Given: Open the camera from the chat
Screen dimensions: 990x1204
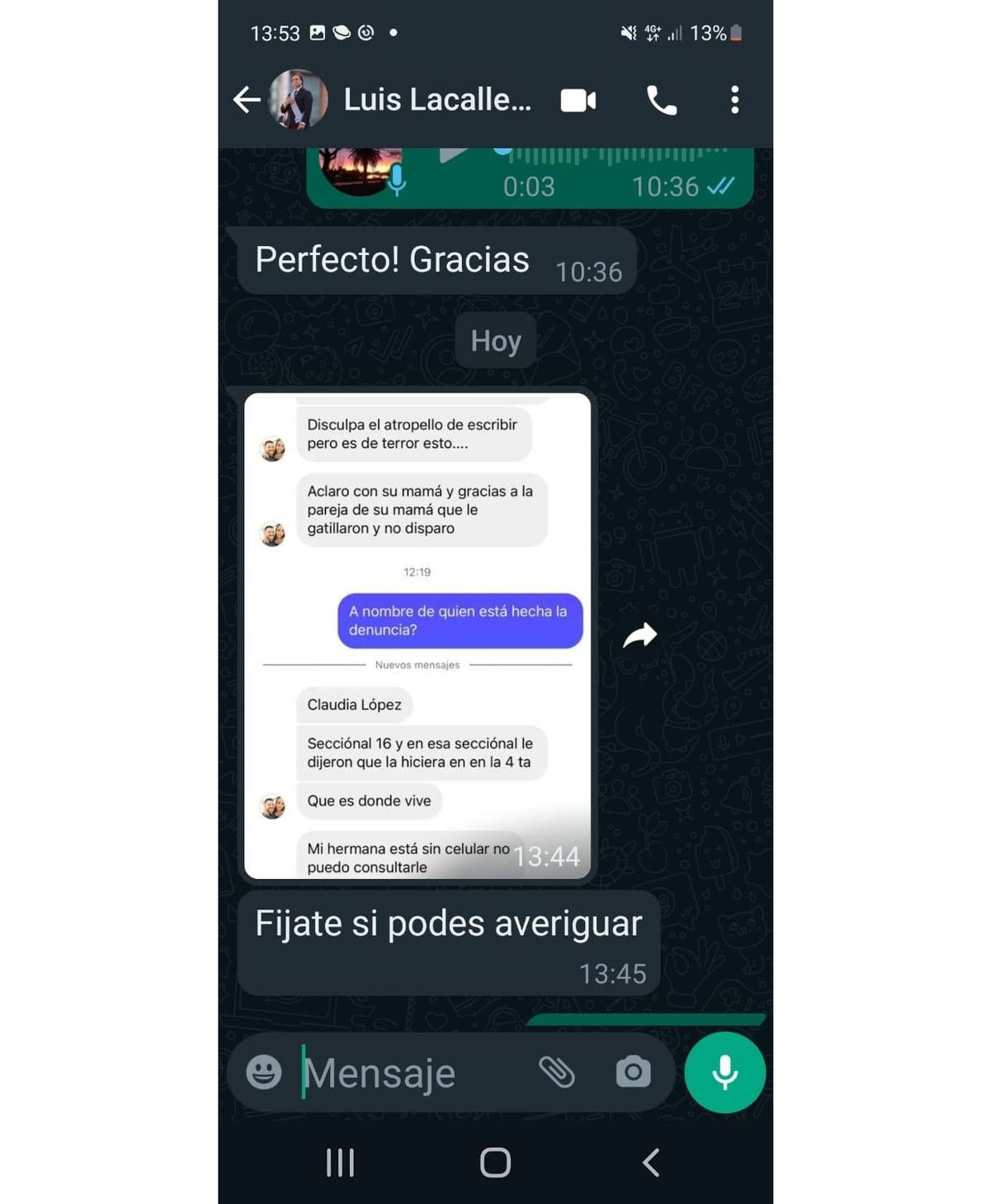Looking at the screenshot, I should 633,1072.
